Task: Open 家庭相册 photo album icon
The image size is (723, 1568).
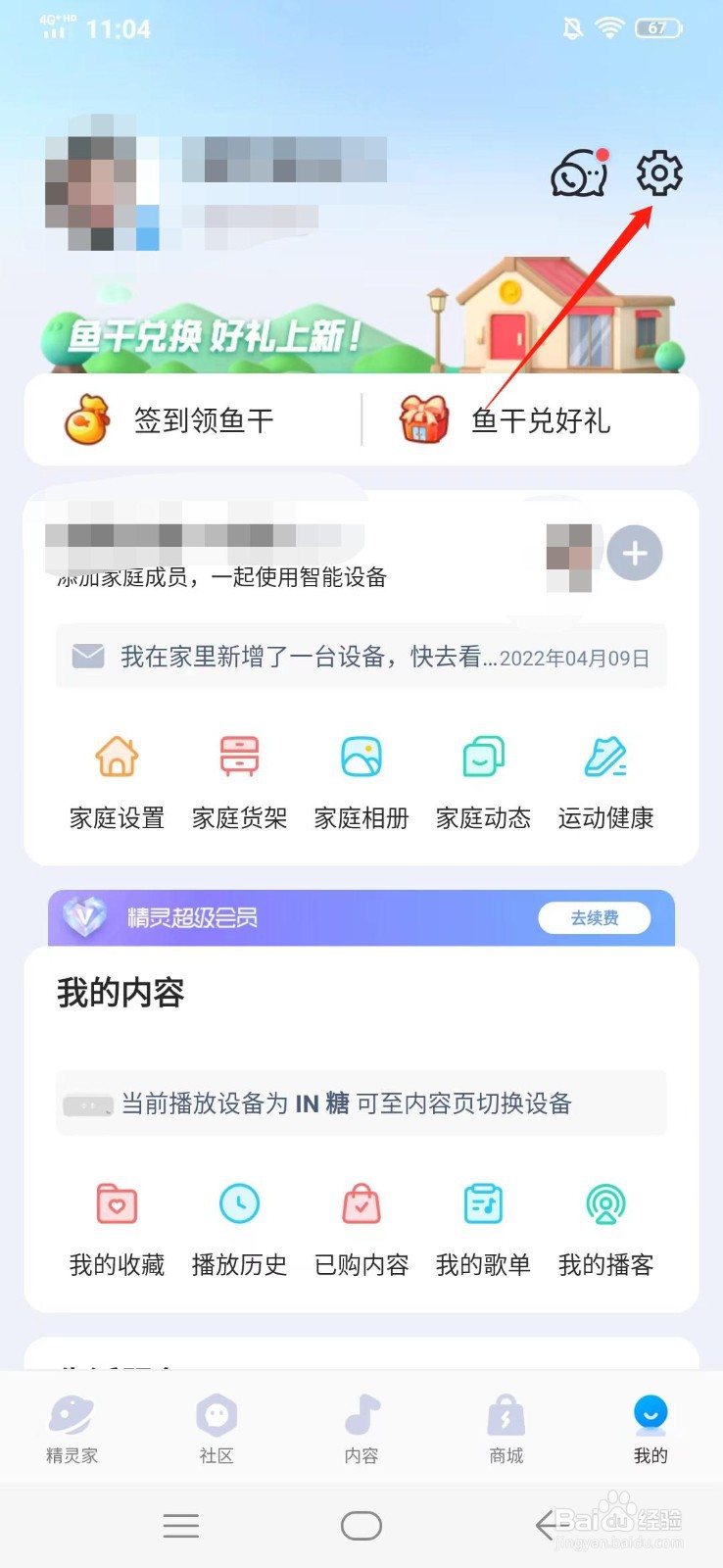Action: (361, 757)
